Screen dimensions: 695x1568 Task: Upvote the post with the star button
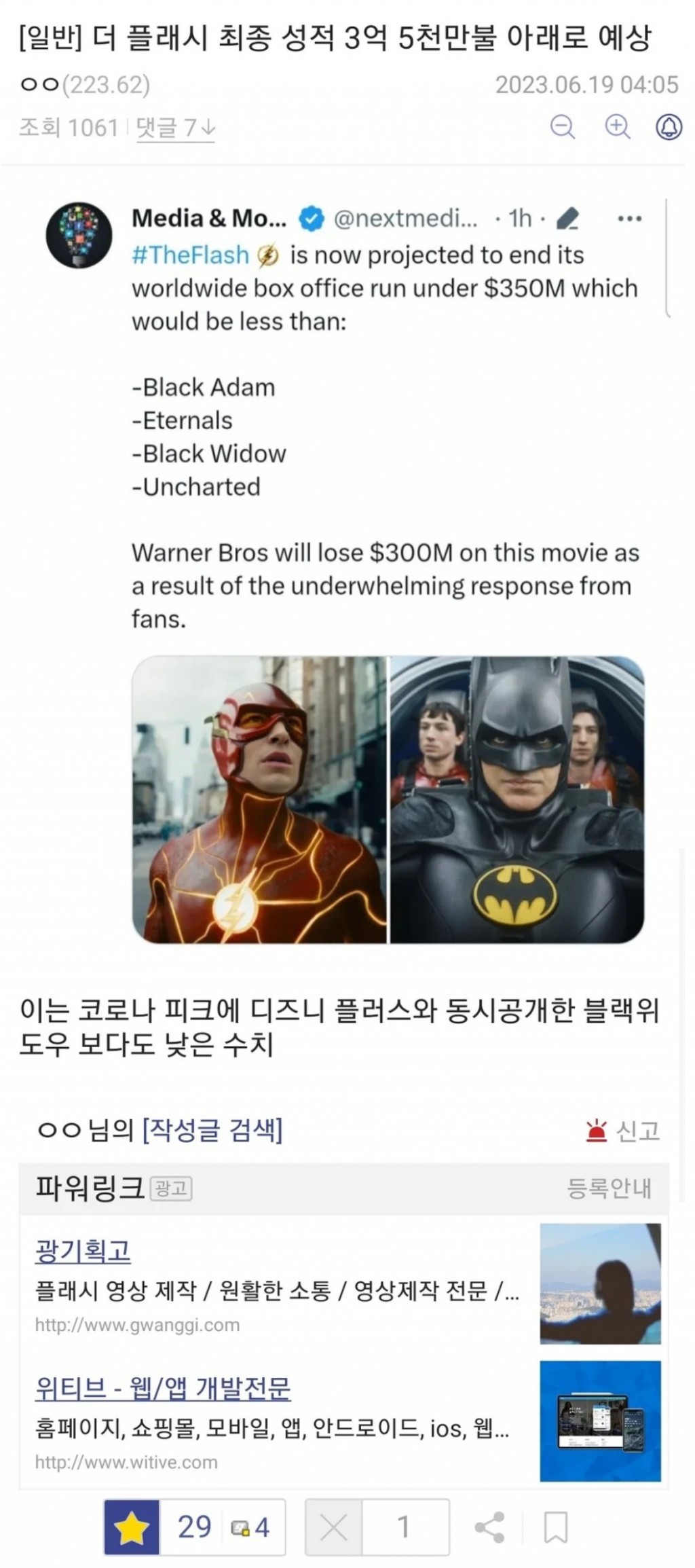pos(132,1527)
